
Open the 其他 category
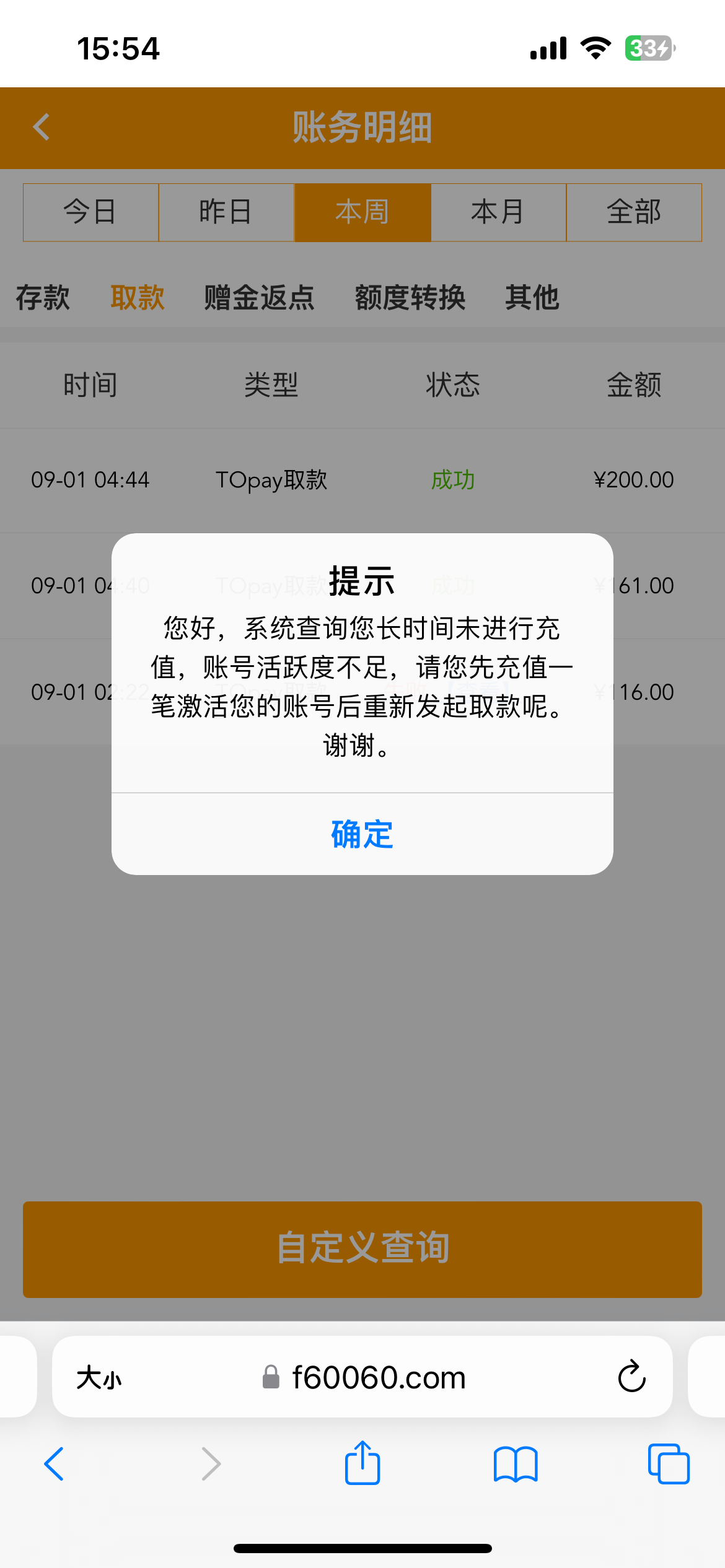point(532,297)
